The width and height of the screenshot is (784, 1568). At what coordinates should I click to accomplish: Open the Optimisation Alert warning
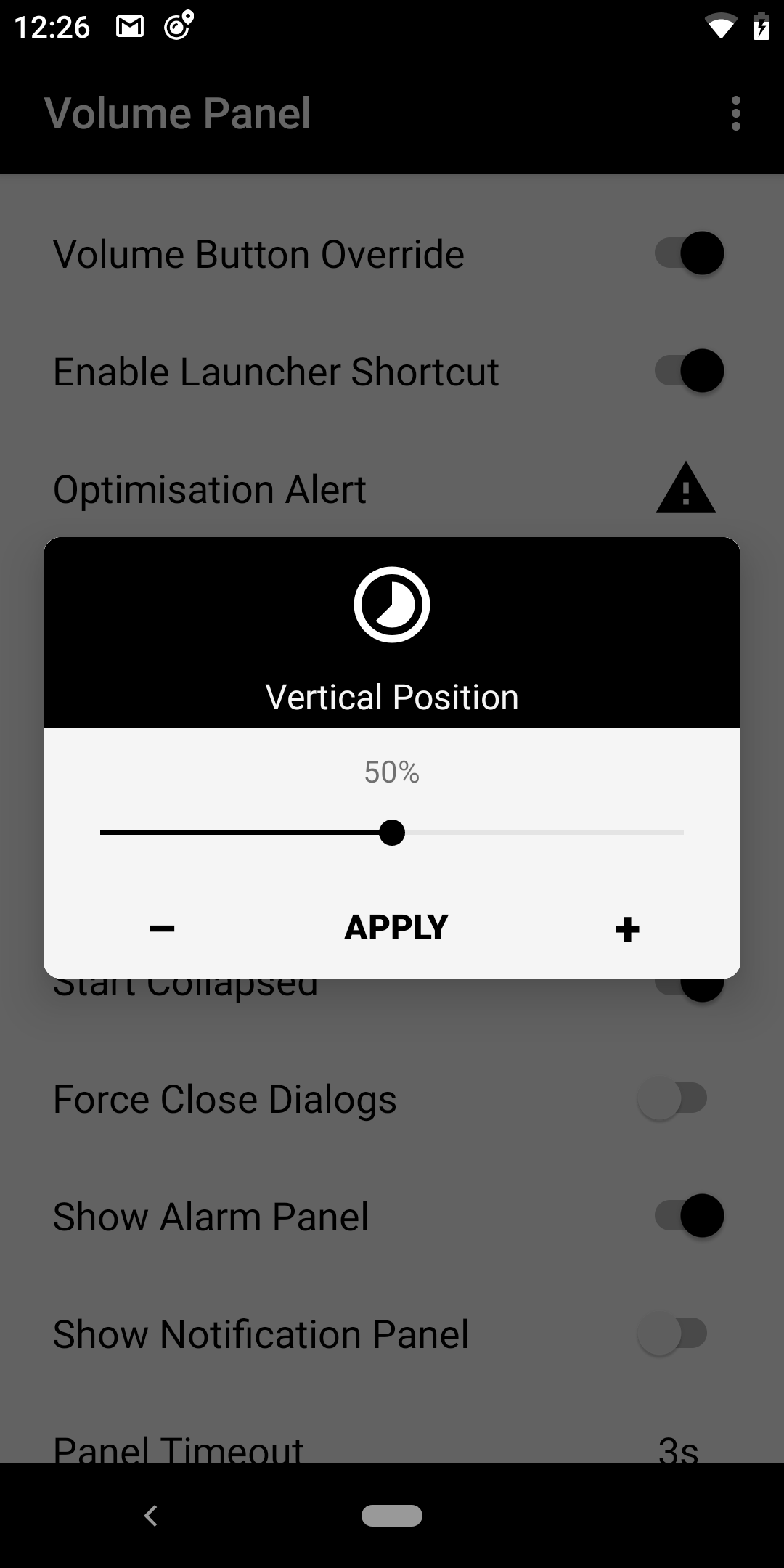point(686,488)
